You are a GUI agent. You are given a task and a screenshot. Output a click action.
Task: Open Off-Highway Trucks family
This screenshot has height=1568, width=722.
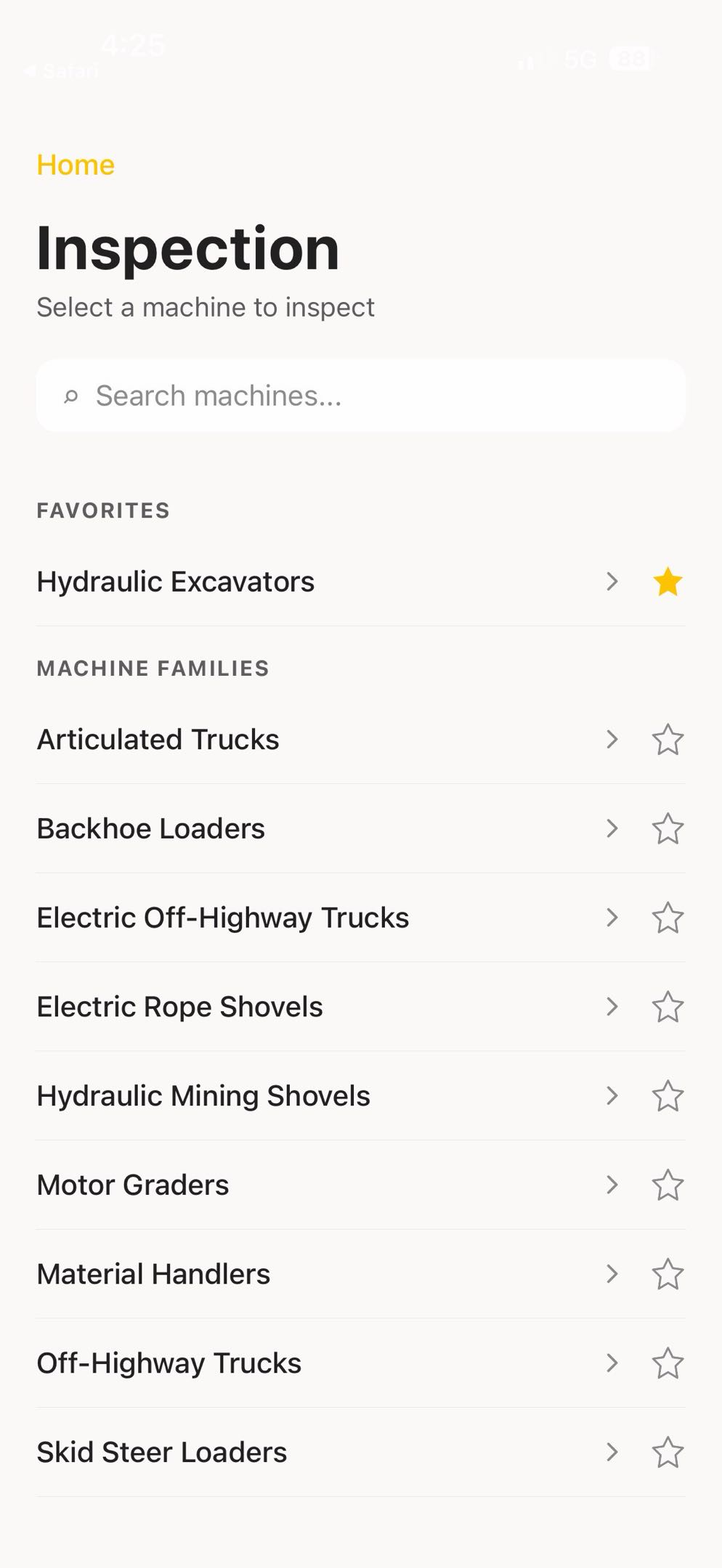click(169, 1363)
